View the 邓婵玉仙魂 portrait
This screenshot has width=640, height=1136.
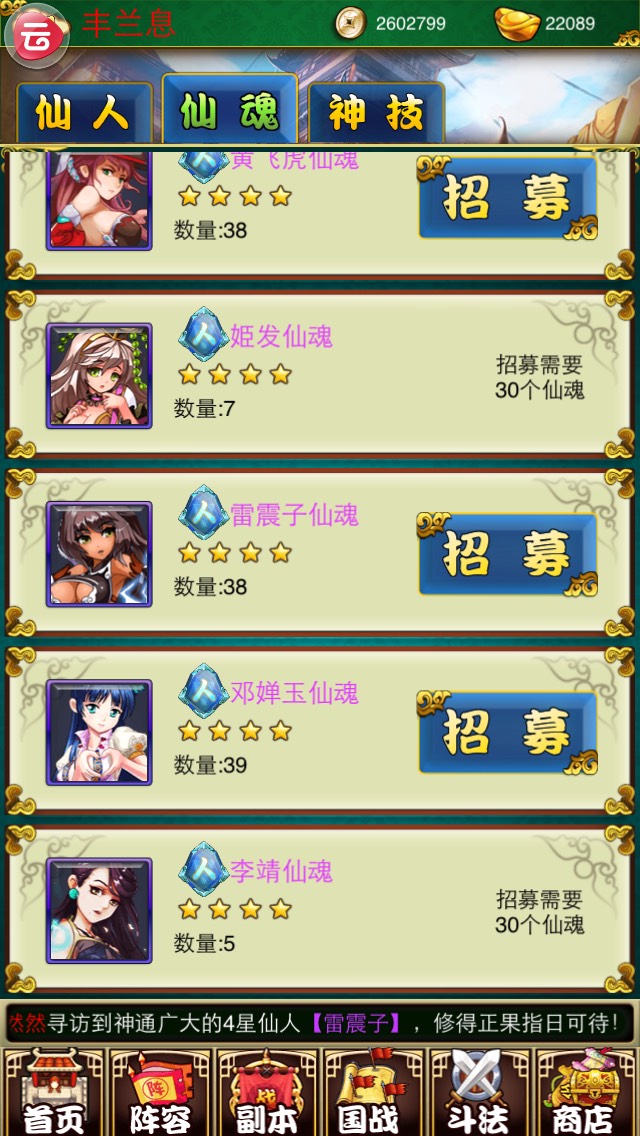[99, 732]
